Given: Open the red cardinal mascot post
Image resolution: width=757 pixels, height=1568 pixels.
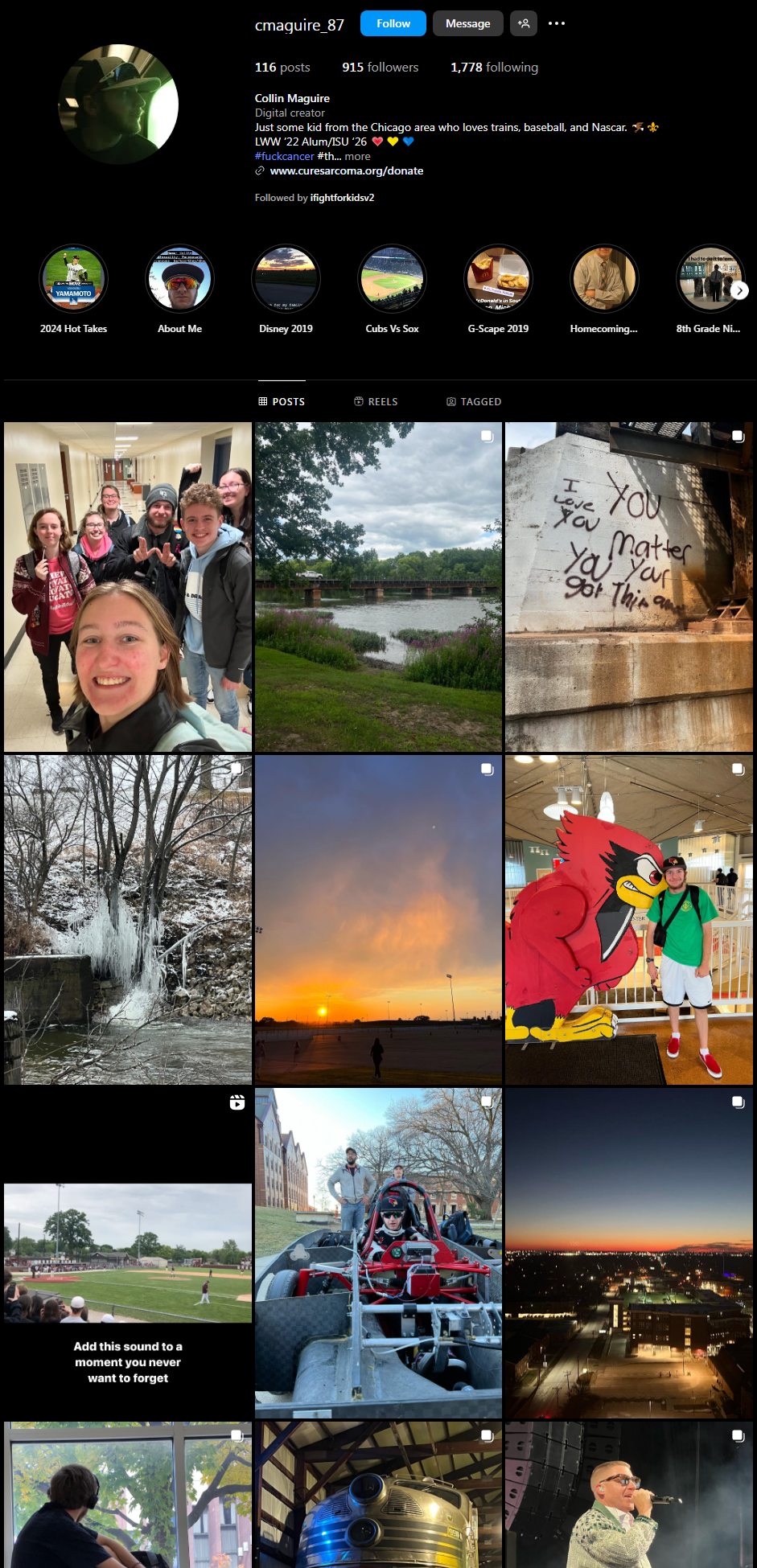Looking at the screenshot, I should point(629,920).
